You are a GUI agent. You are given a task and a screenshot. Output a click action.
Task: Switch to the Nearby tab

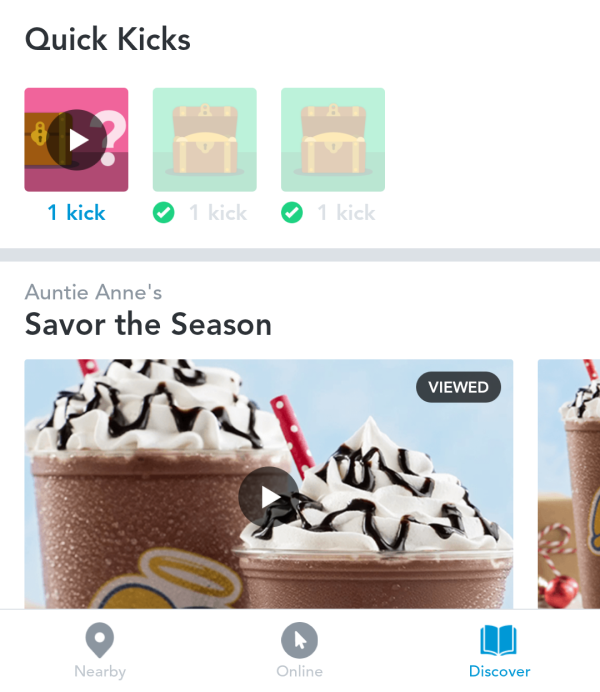[100, 650]
